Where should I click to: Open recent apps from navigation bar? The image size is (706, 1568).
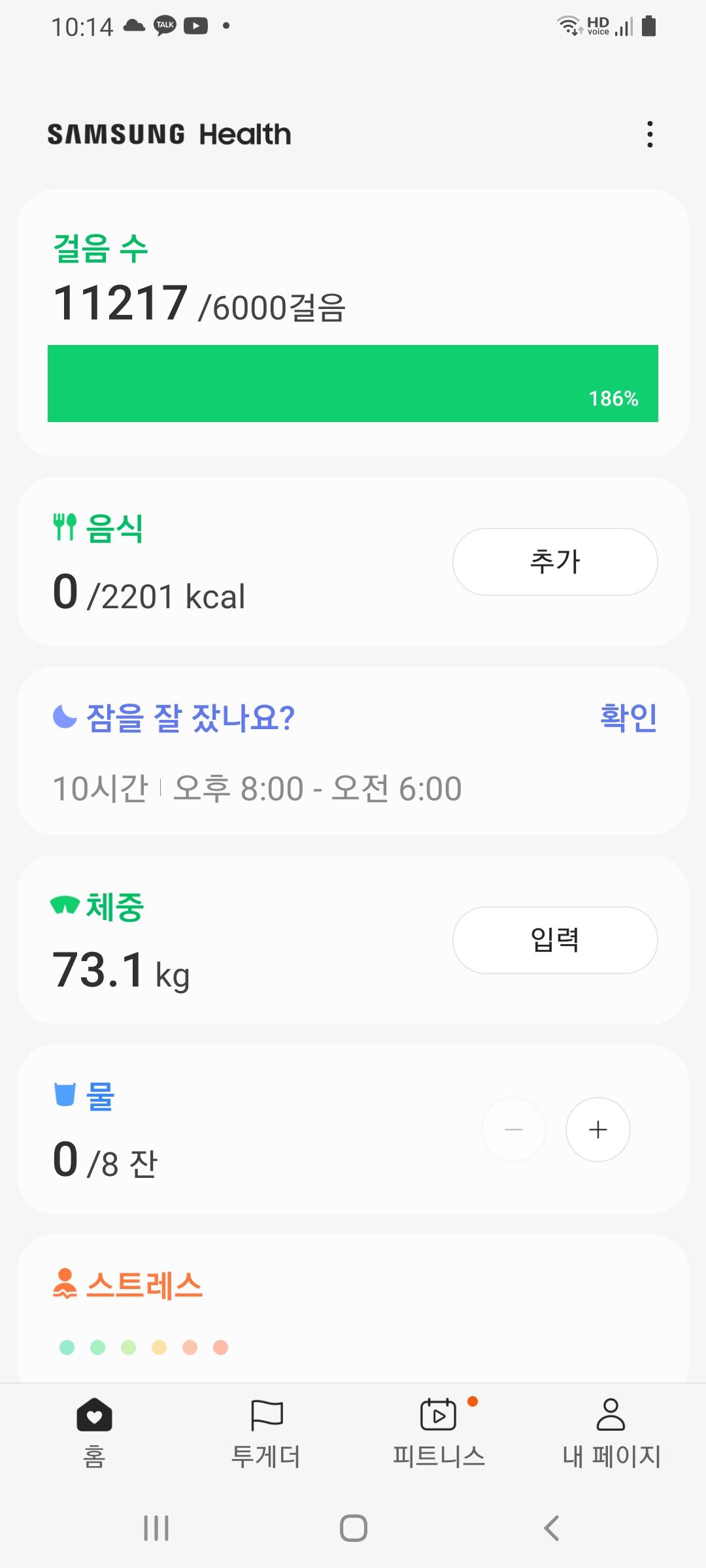coord(156,1528)
